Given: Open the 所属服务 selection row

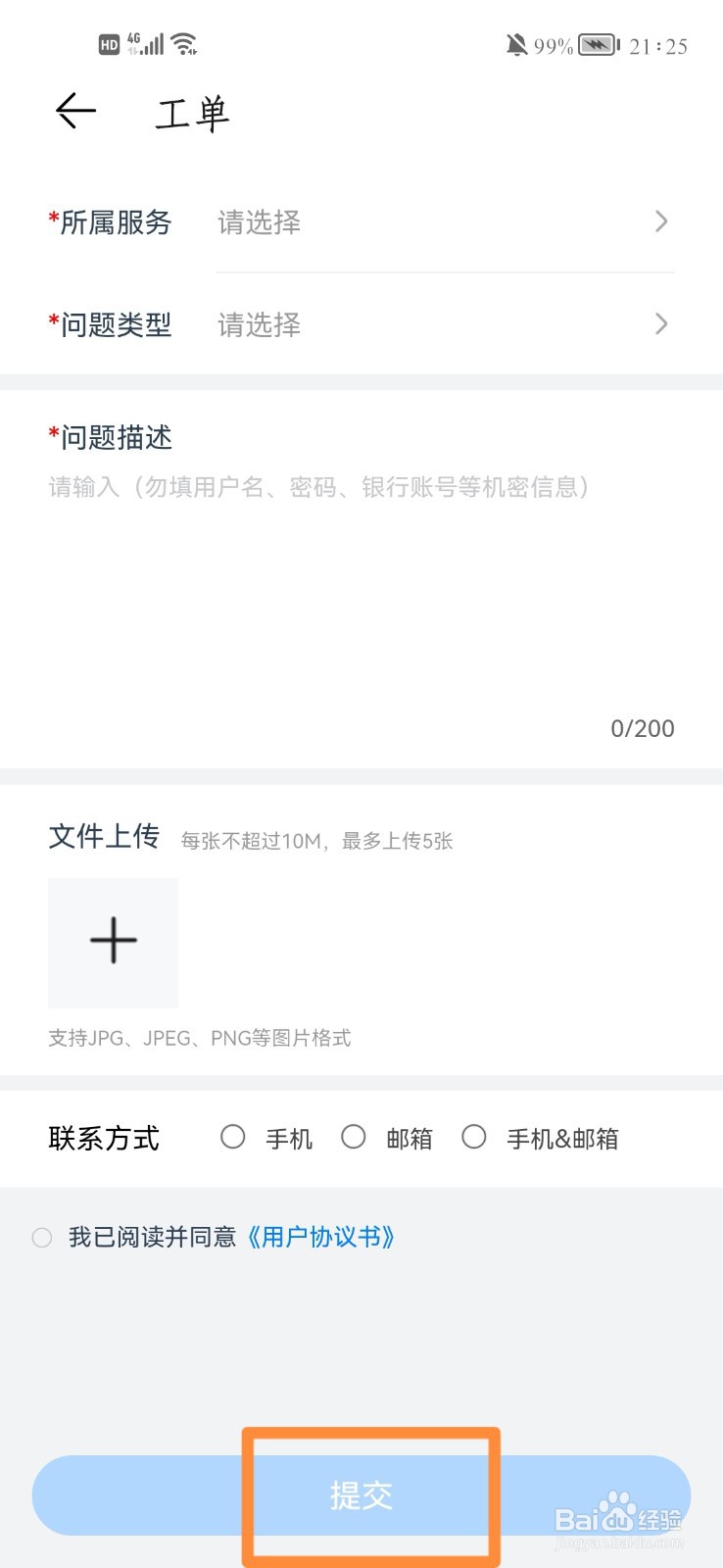Looking at the screenshot, I should tap(361, 222).
